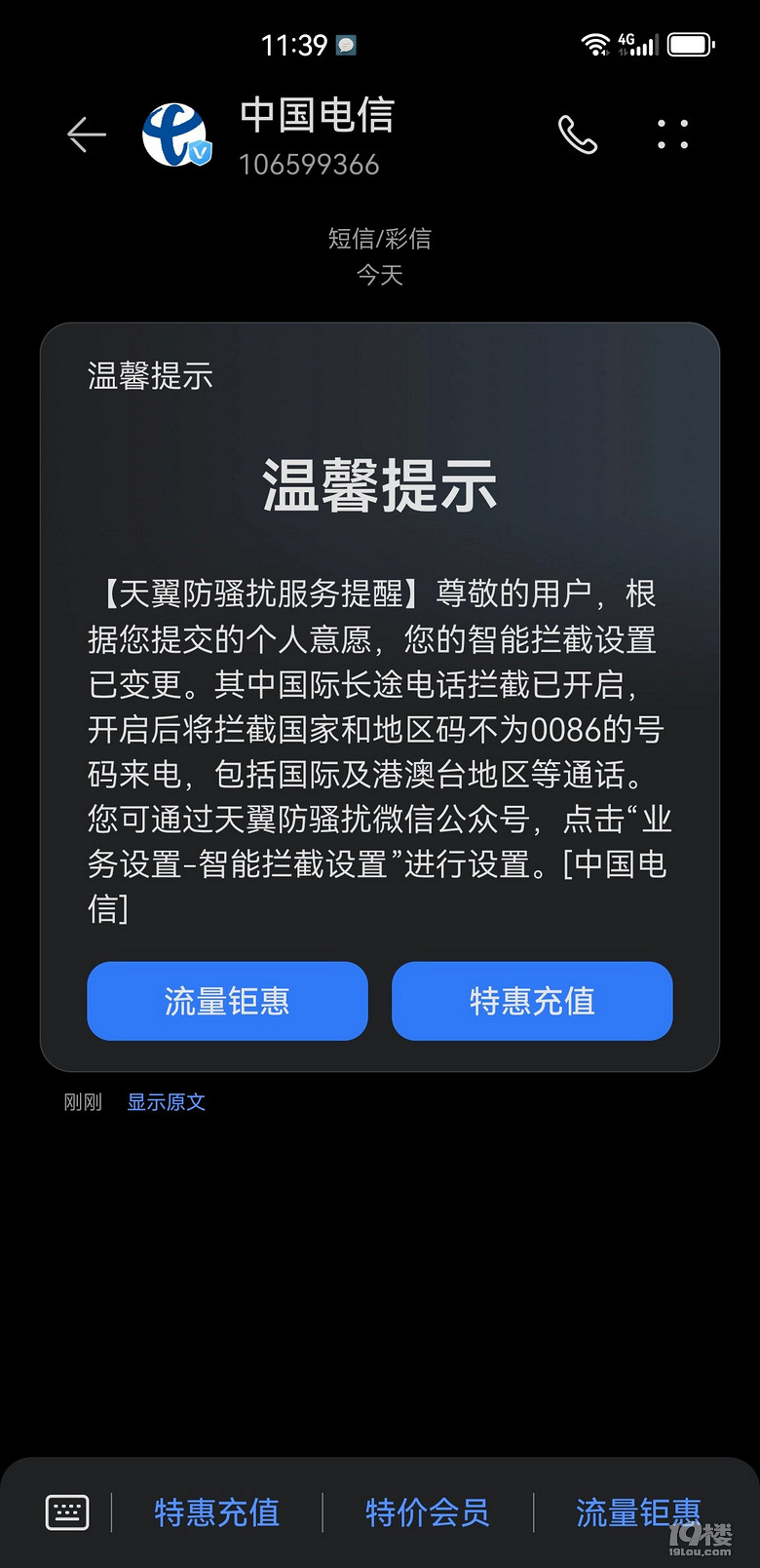760x1568 pixels.
Task: Tap the 特惠充值 button in the card
Action: (x=532, y=1001)
